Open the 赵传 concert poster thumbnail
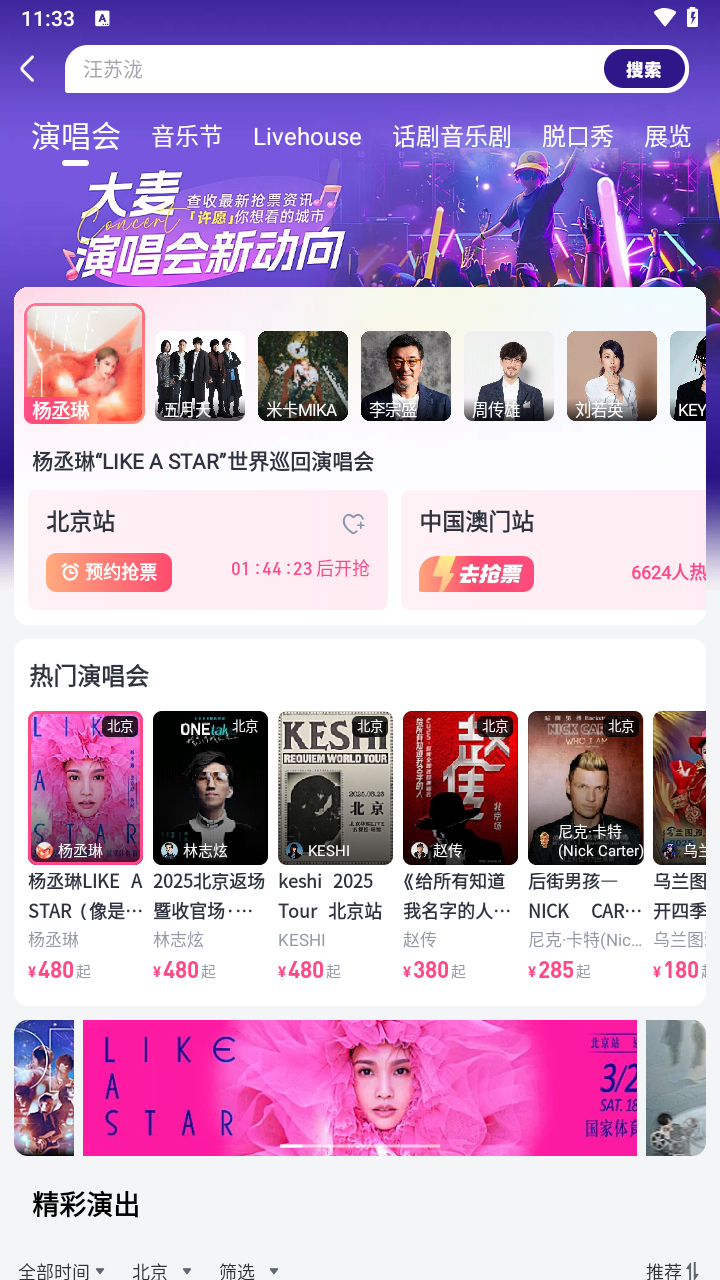 tap(460, 787)
